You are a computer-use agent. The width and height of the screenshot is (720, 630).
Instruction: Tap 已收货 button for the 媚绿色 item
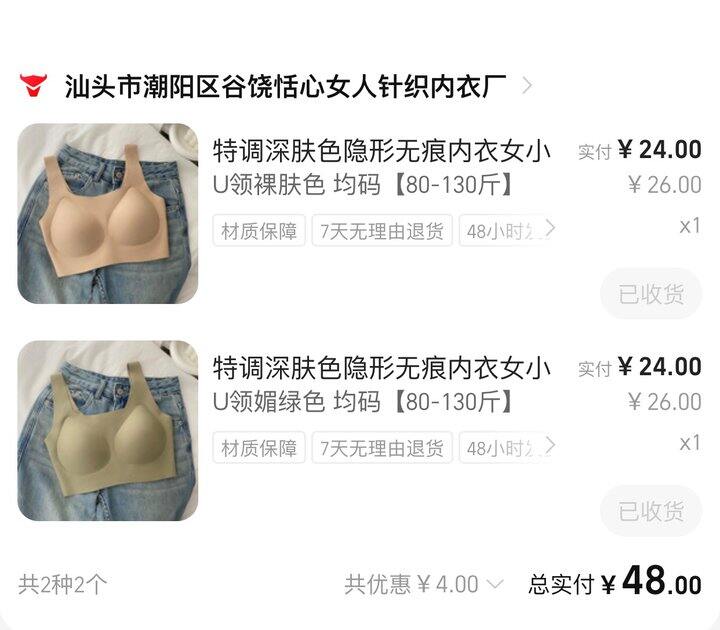pos(651,511)
